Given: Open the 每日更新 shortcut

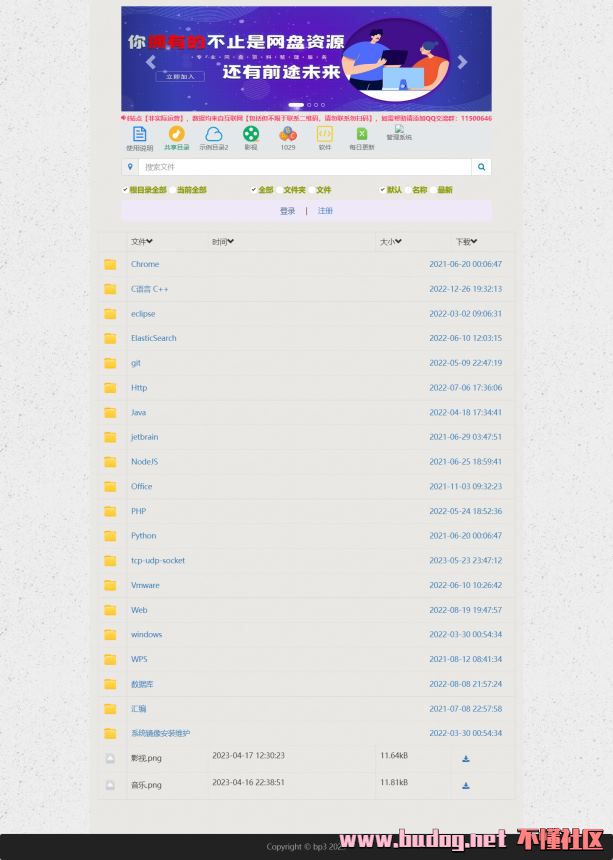Looking at the screenshot, I should 362,138.
